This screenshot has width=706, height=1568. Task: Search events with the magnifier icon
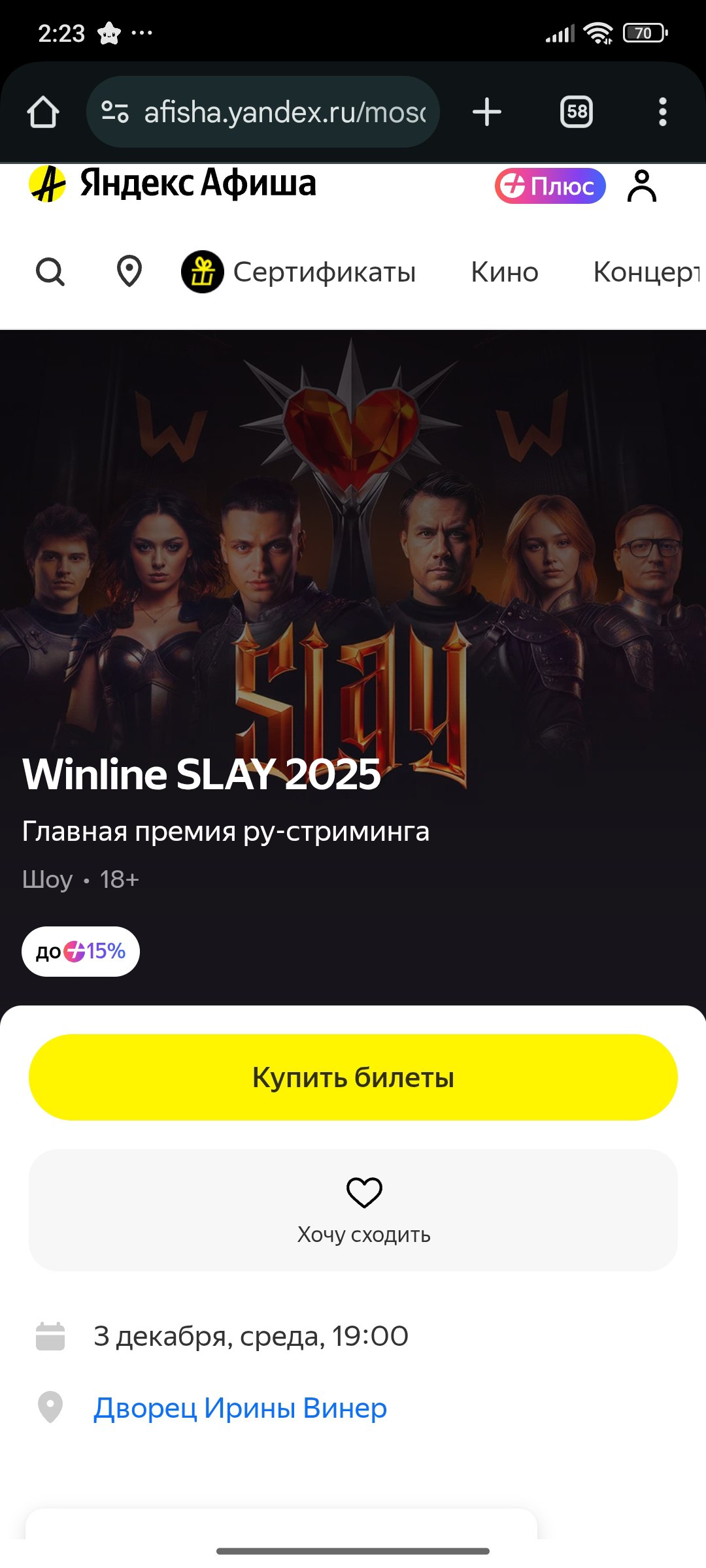50,272
